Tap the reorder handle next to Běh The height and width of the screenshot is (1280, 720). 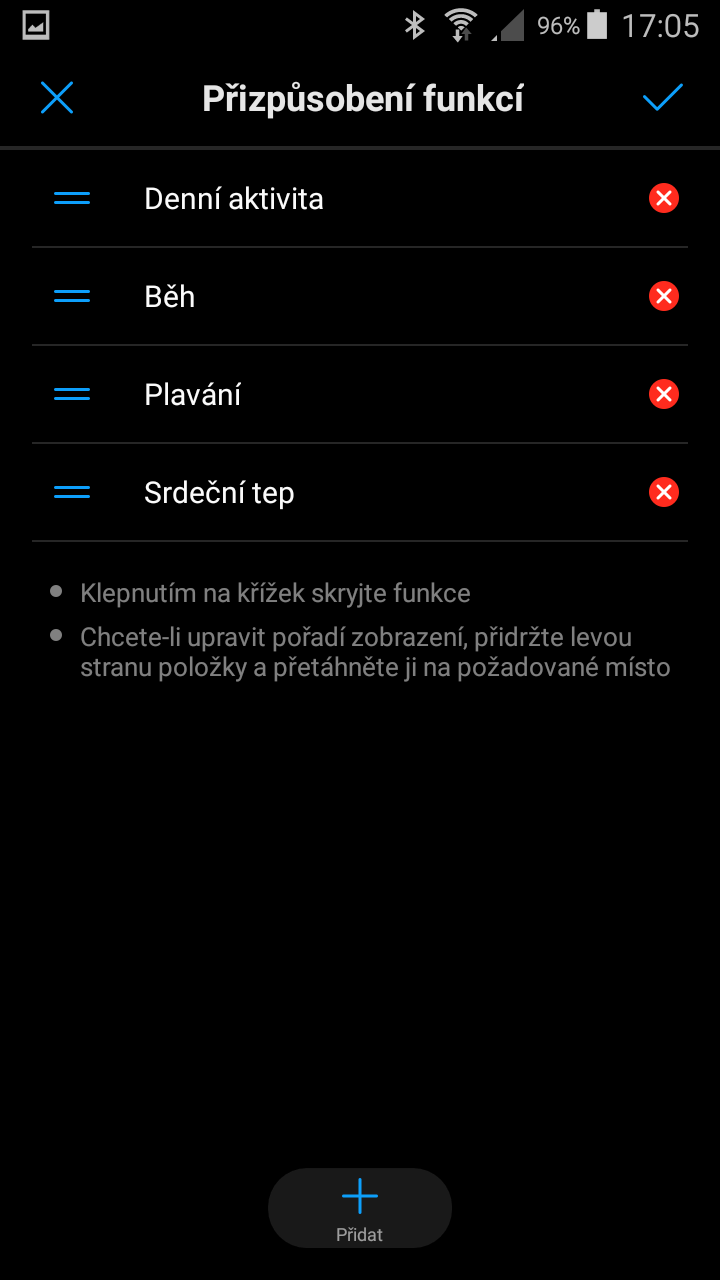click(x=72, y=297)
